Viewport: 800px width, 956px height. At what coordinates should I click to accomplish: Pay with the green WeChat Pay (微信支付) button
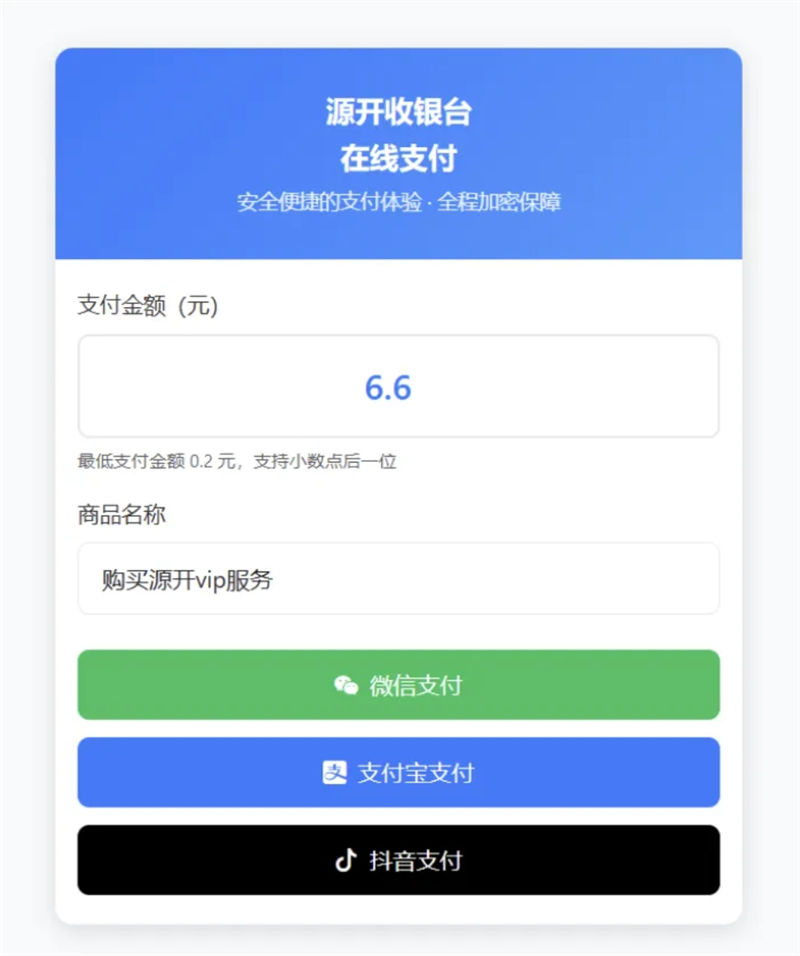(398, 685)
